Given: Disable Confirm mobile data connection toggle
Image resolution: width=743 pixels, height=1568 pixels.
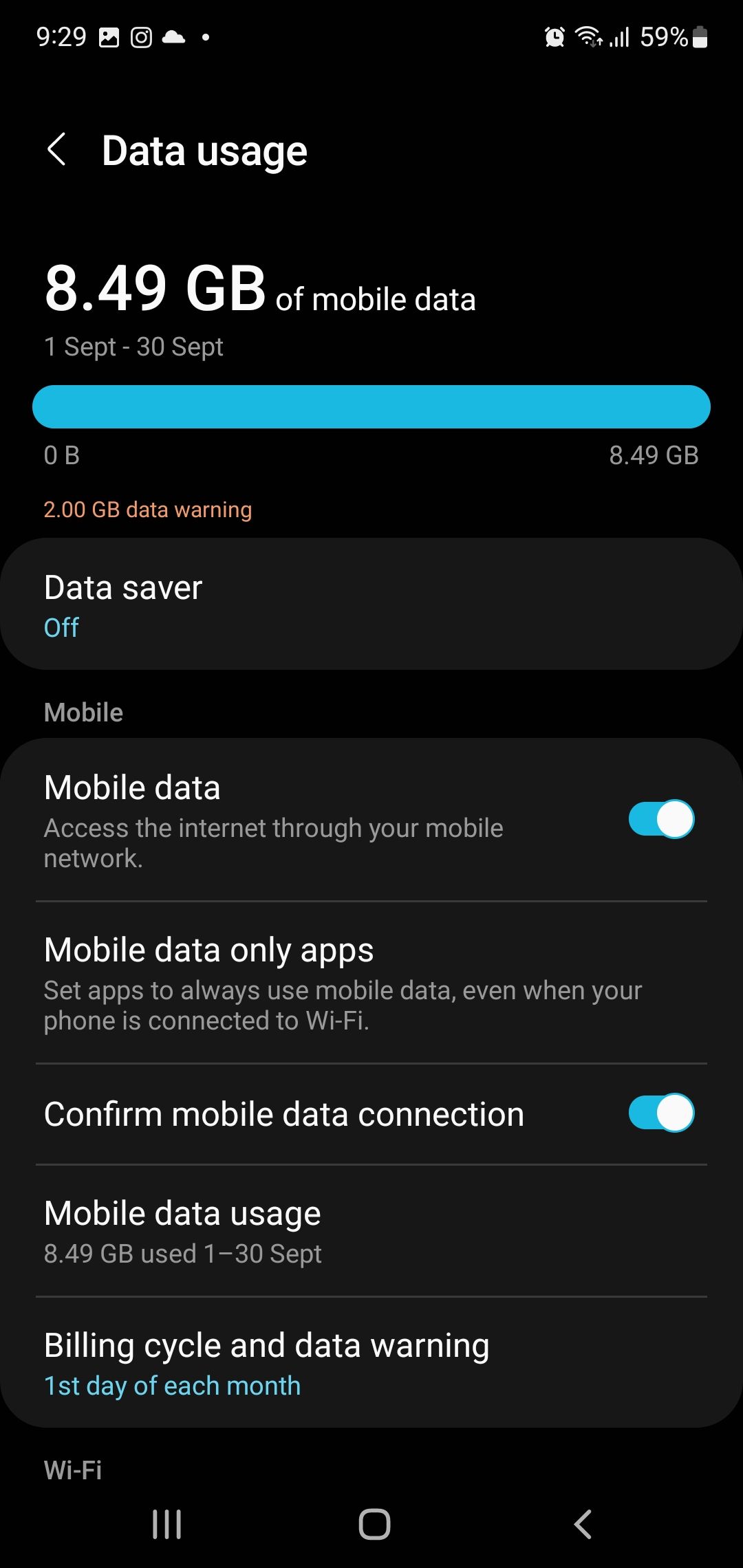Looking at the screenshot, I should [660, 1113].
